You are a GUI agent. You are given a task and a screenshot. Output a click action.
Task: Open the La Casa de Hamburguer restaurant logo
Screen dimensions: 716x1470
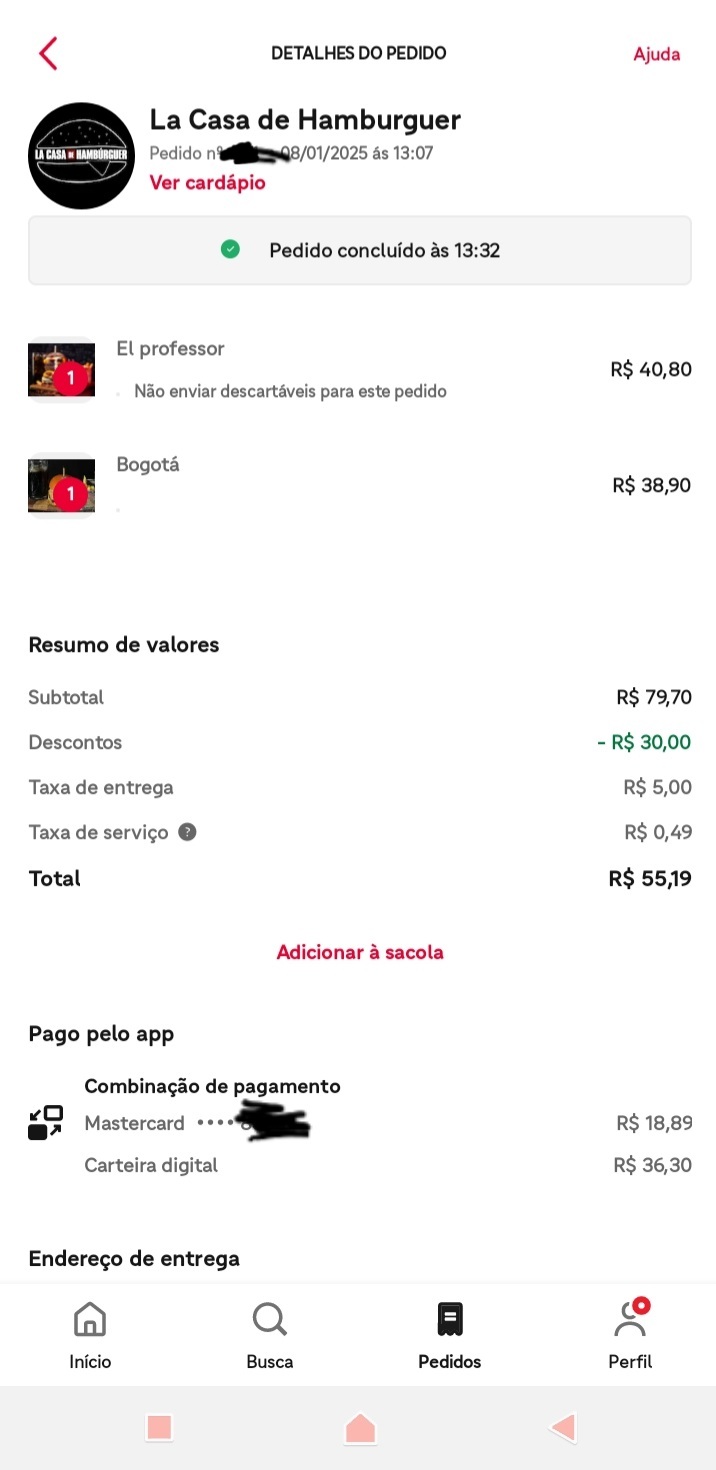(x=81, y=156)
